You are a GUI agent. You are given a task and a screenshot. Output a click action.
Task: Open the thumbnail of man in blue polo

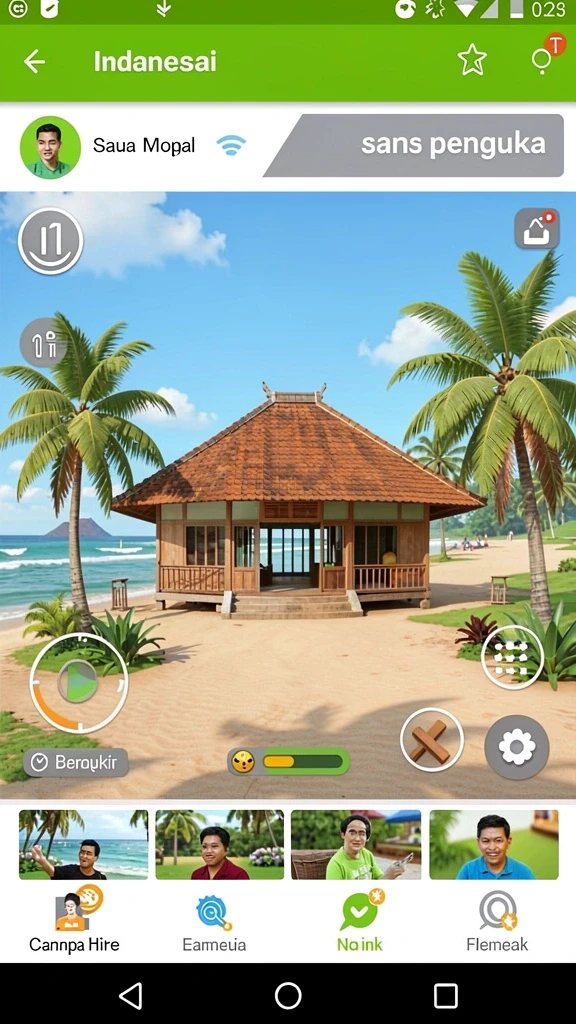tap(494, 844)
